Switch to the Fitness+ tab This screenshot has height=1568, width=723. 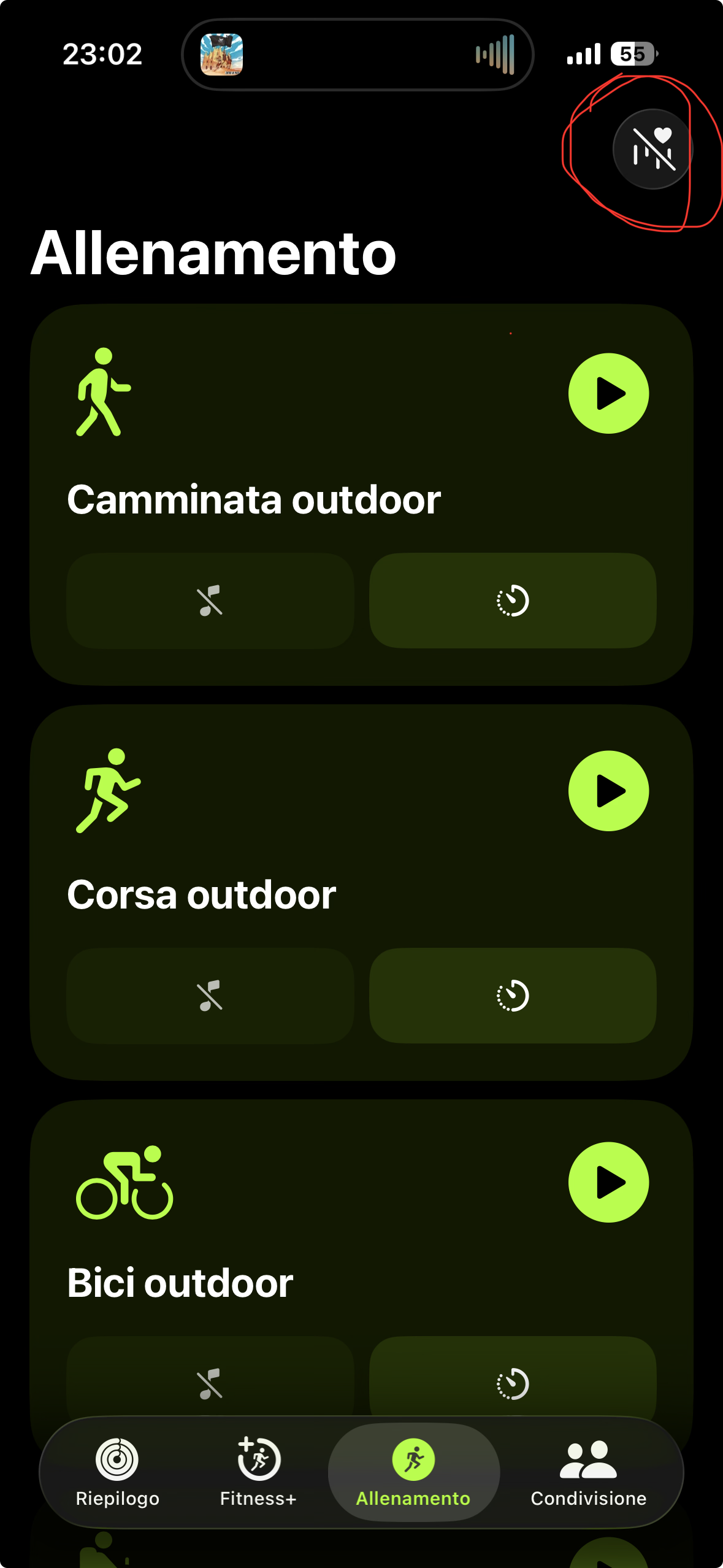258,1472
